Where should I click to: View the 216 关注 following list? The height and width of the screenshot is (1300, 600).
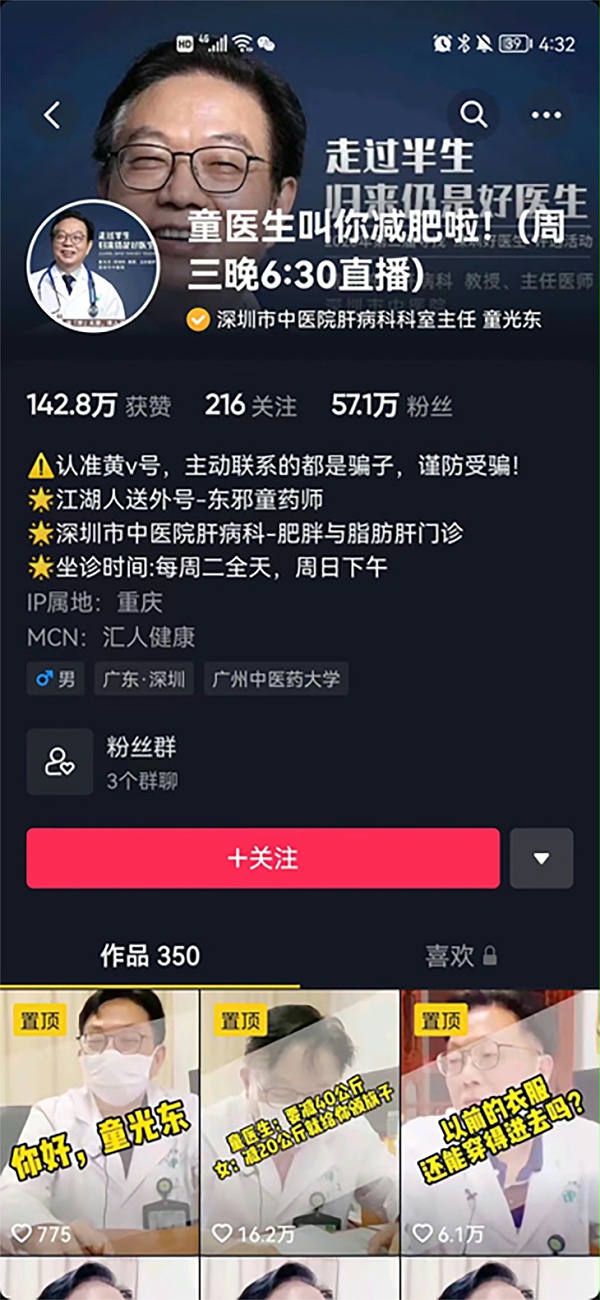pos(250,405)
